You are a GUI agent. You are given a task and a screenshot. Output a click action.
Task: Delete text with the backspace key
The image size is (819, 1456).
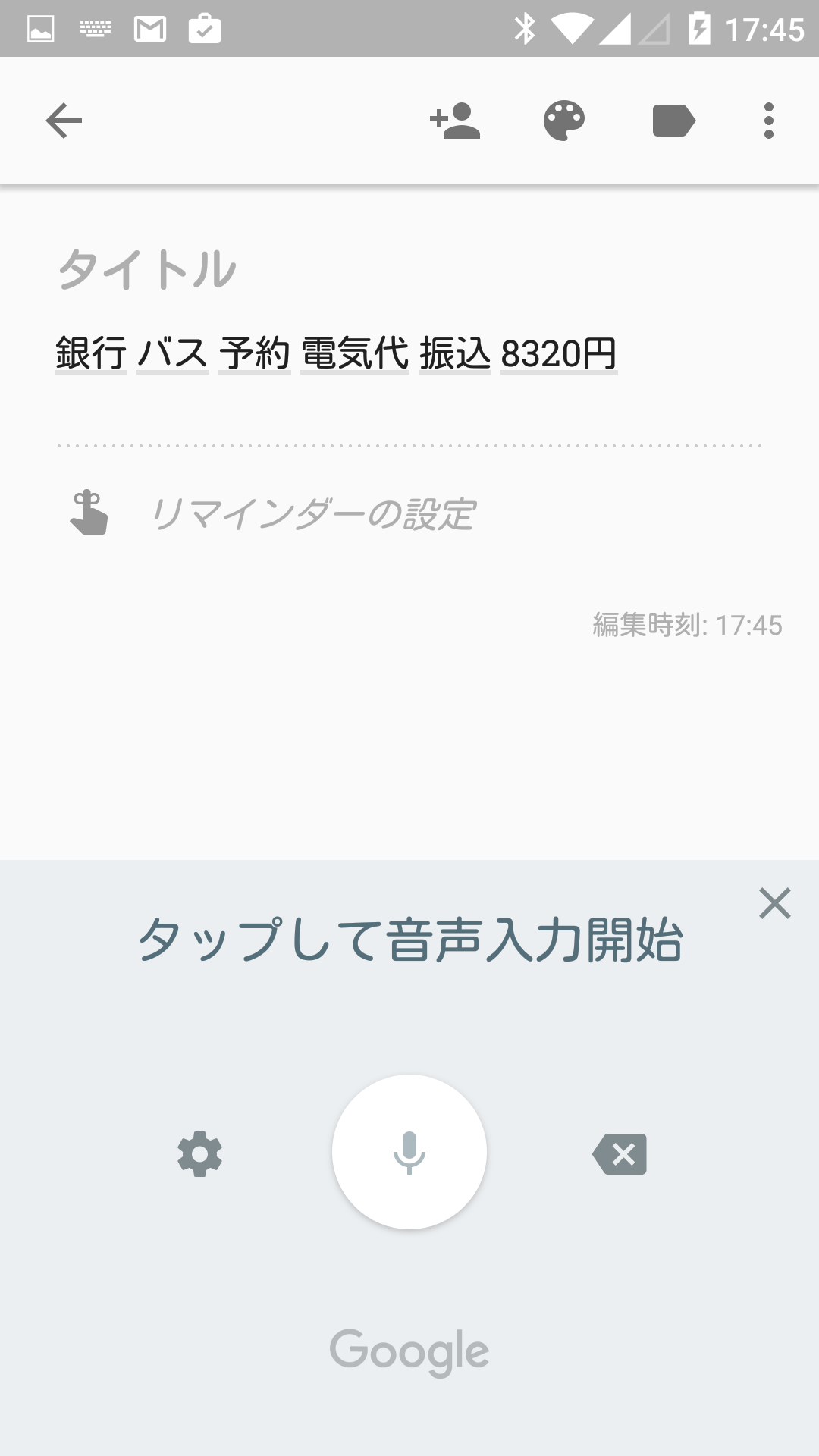tap(620, 1154)
